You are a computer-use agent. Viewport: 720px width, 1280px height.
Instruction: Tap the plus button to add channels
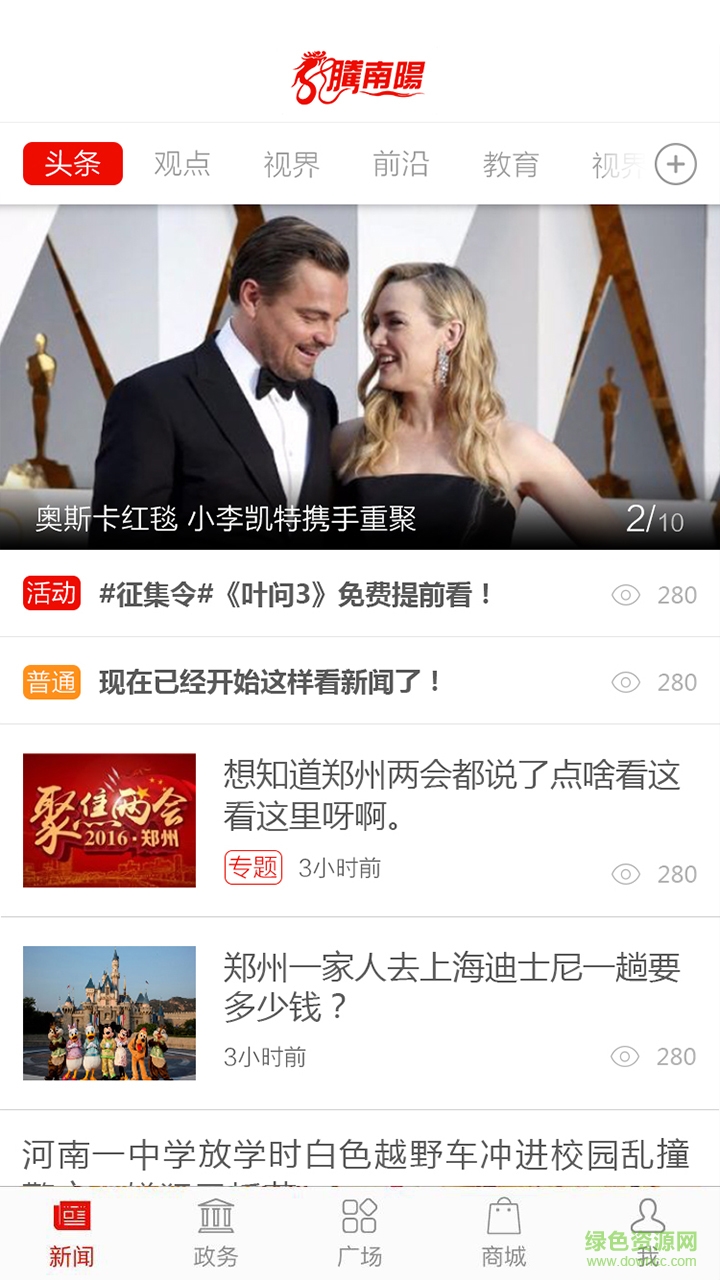click(x=676, y=163)
